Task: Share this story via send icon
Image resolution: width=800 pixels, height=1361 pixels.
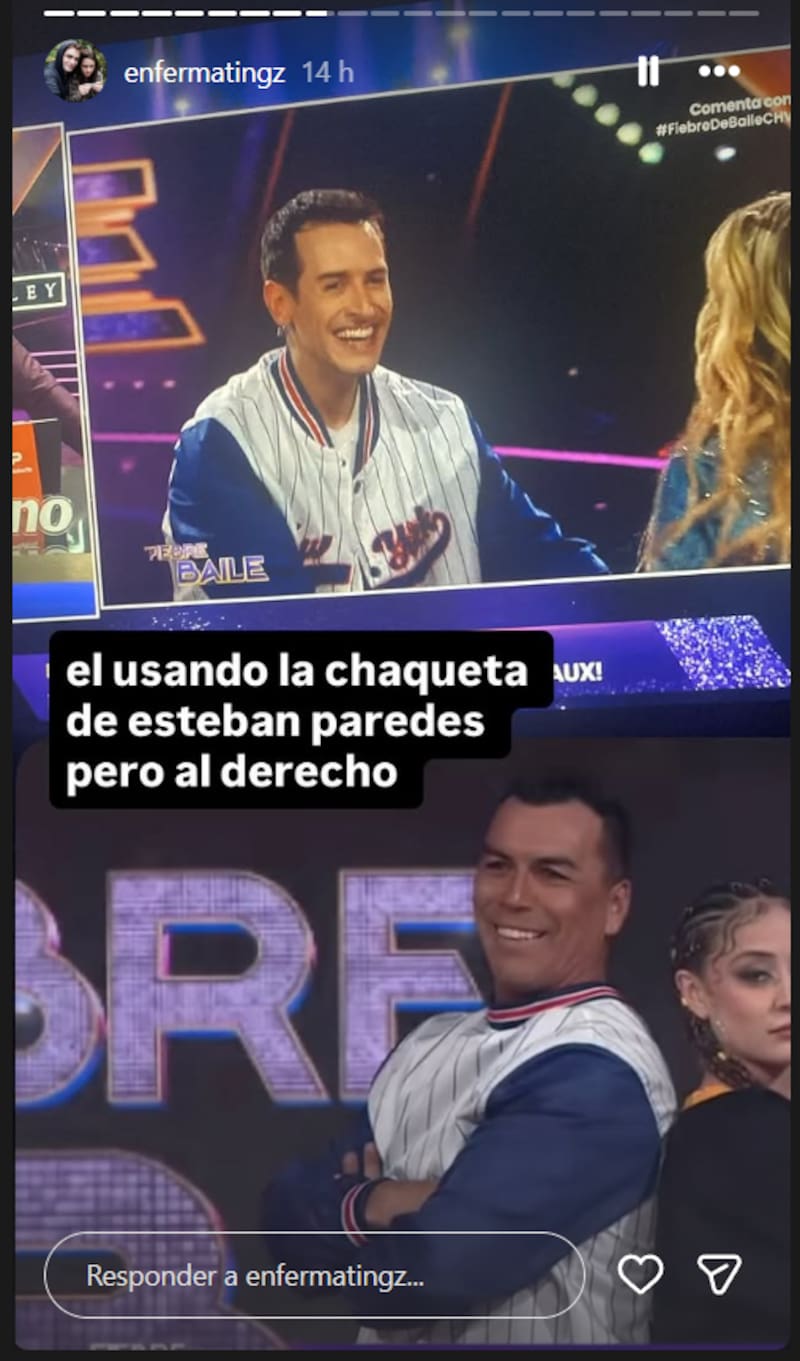Action: pyautogui.click(x=719, y=1274)
